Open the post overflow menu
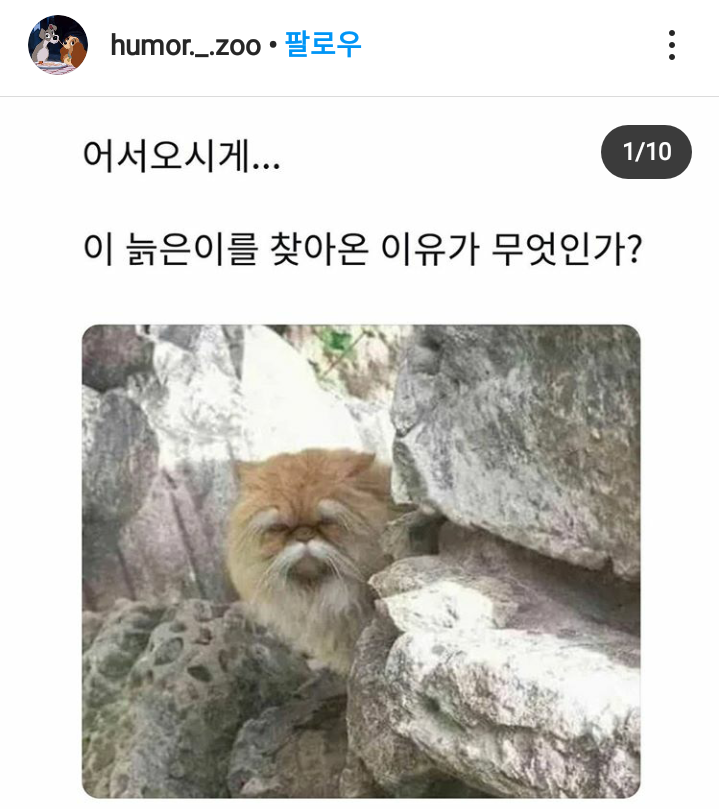Image resolution: width=719 pixels, height=809 pixels. 672,45
